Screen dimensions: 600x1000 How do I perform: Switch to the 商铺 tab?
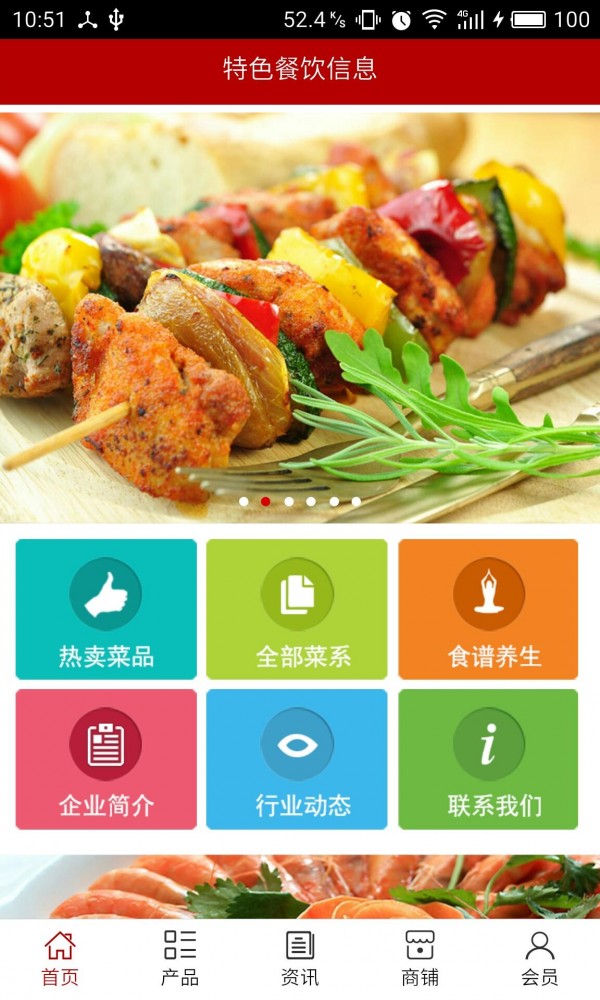[x=420, y=958]
